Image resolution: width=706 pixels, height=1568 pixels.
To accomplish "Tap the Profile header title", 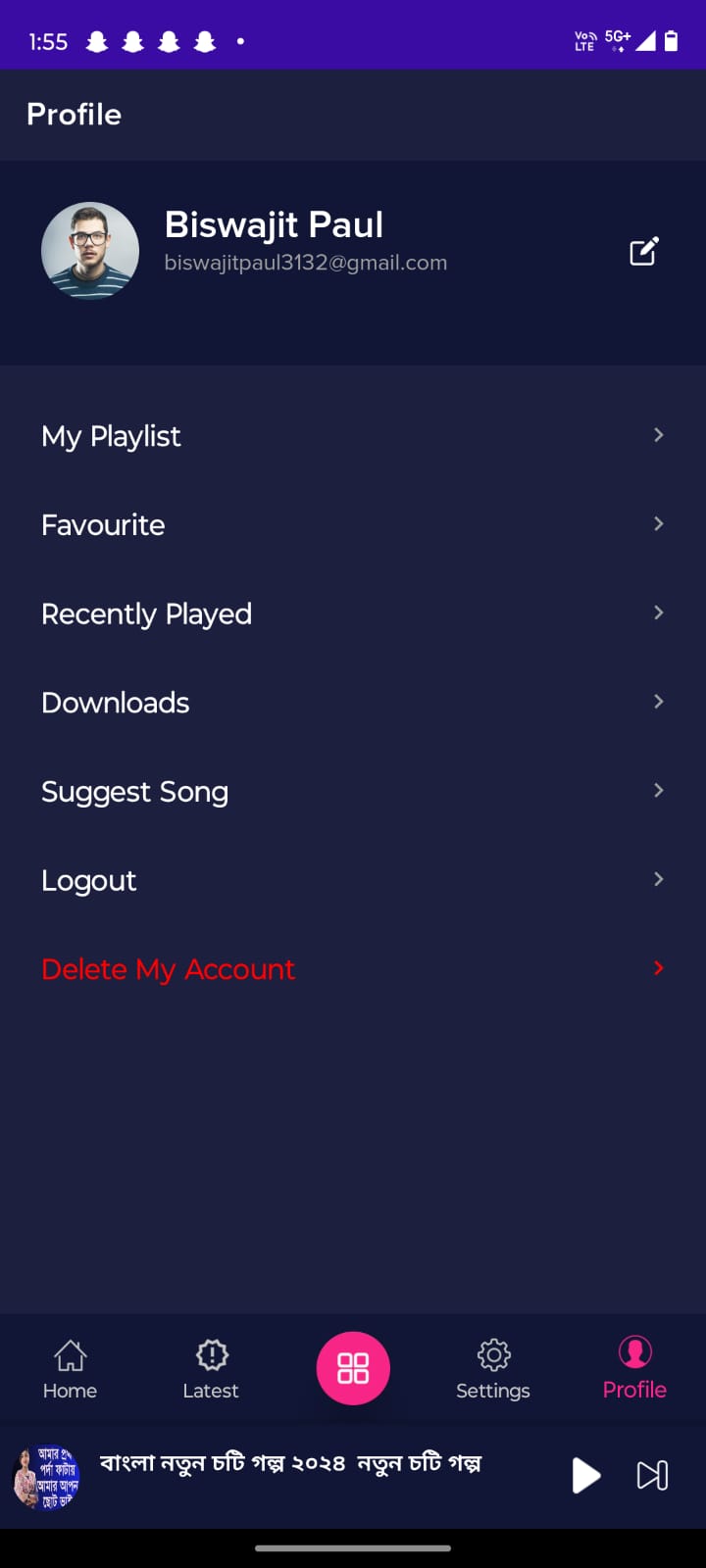I will point(74,114).
